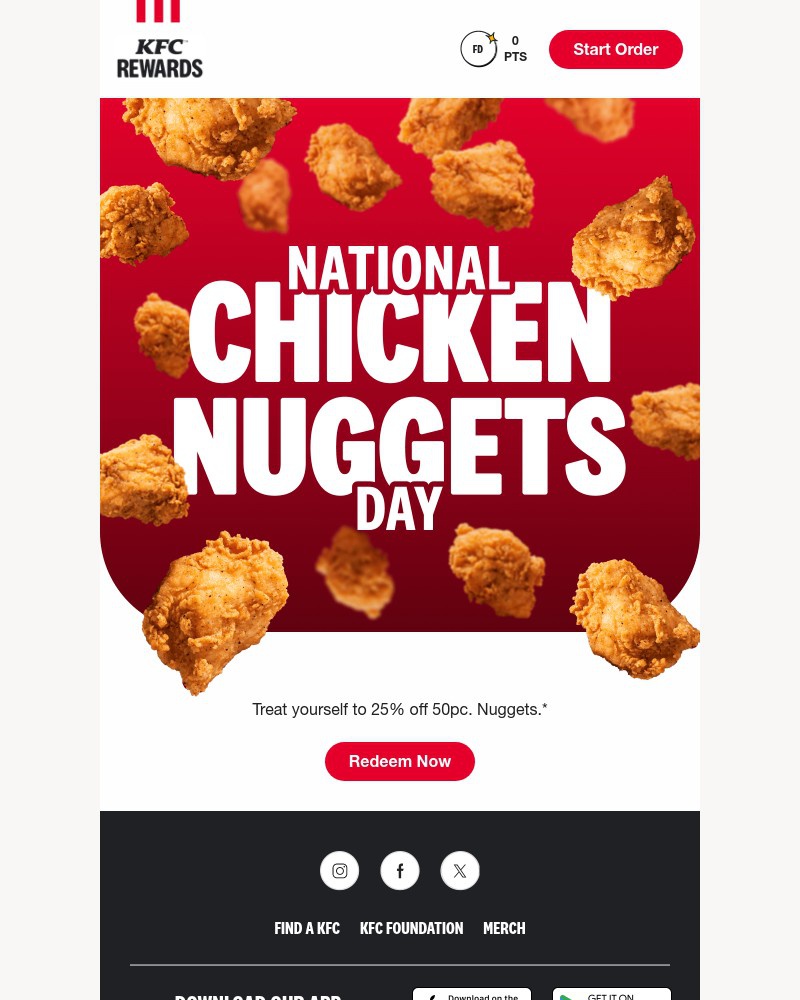Open the MERCH link
Viewport: 800px width, 1000px height.
pos(504,928)
